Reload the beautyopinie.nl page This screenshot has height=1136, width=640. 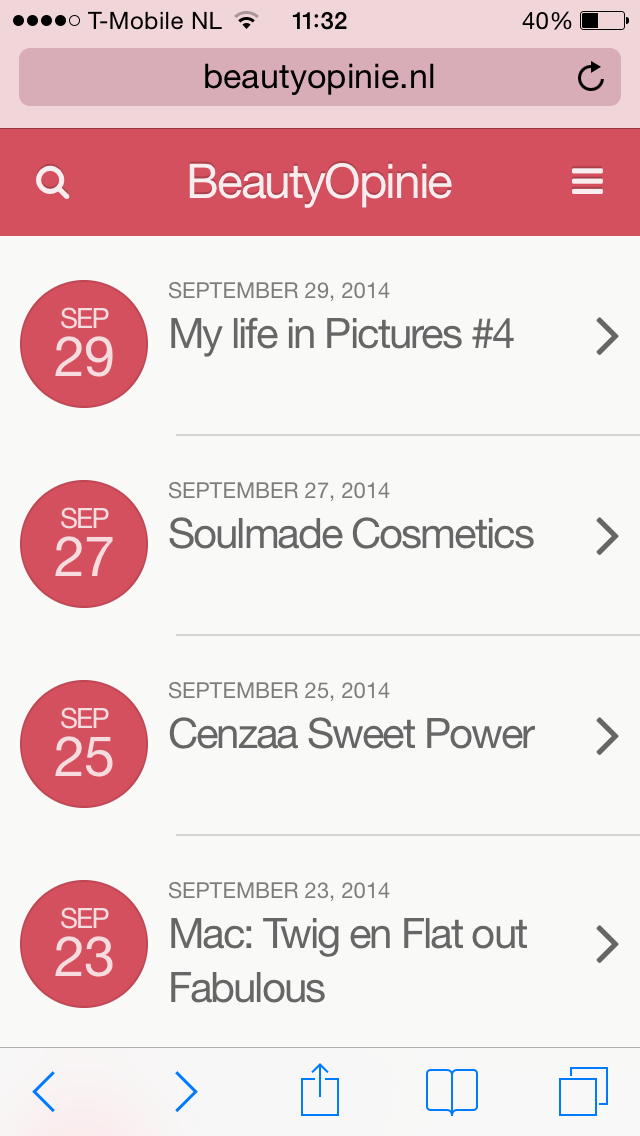click(591, 77)
